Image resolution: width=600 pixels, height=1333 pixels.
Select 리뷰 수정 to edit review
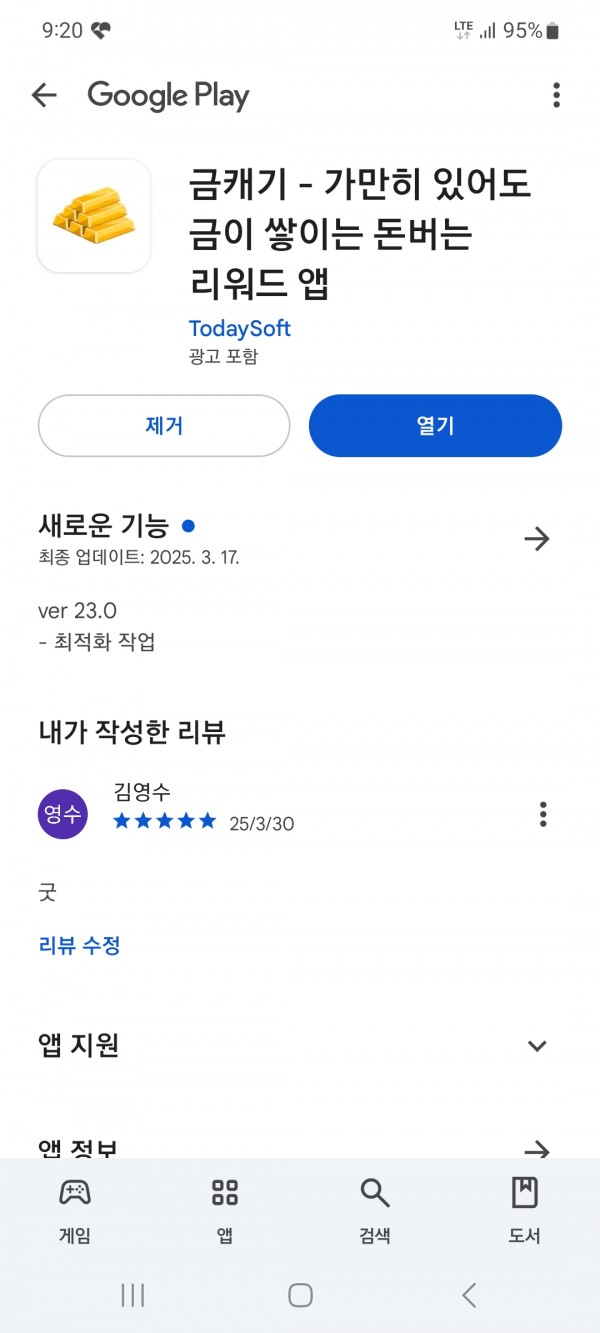[x=79, y=945]
